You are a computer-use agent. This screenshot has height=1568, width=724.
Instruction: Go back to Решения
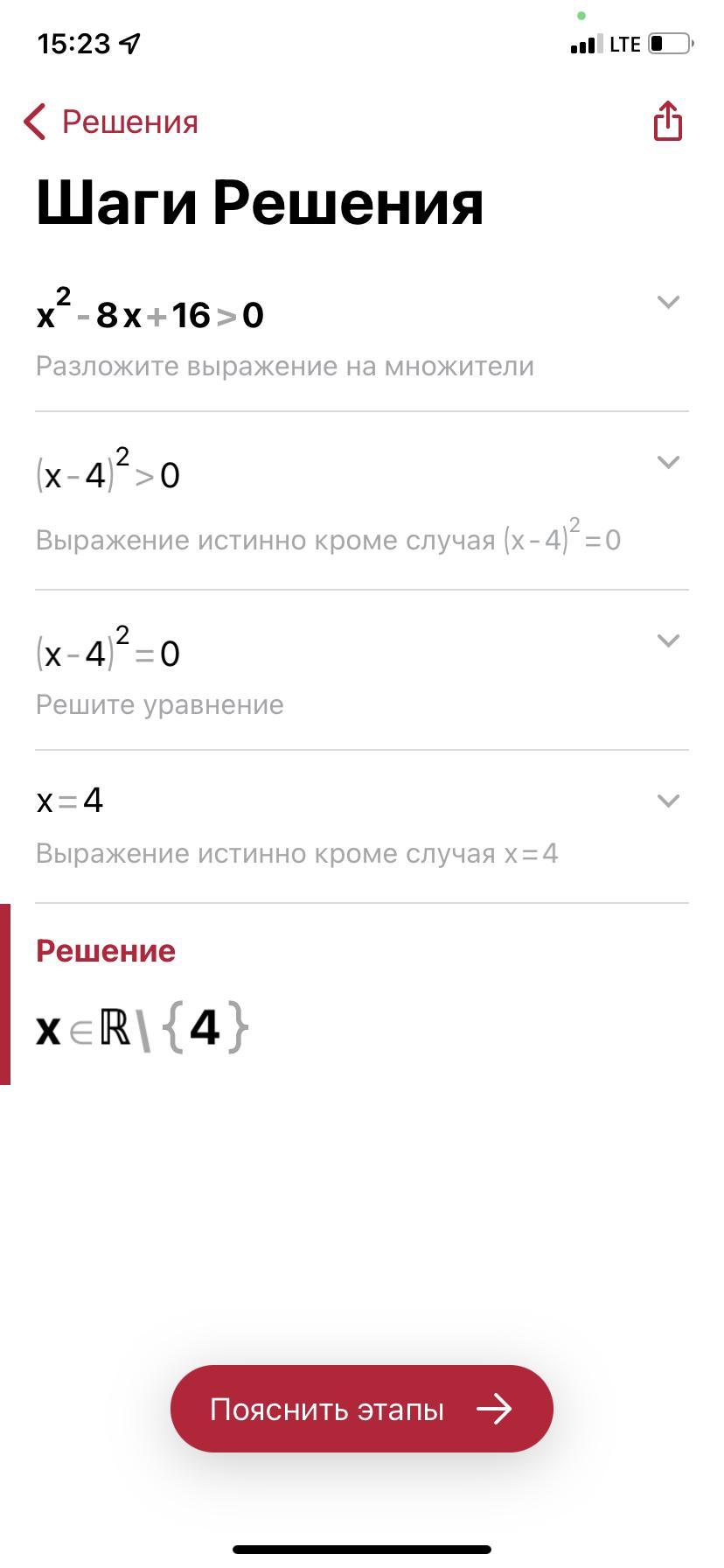coord(111,122)
